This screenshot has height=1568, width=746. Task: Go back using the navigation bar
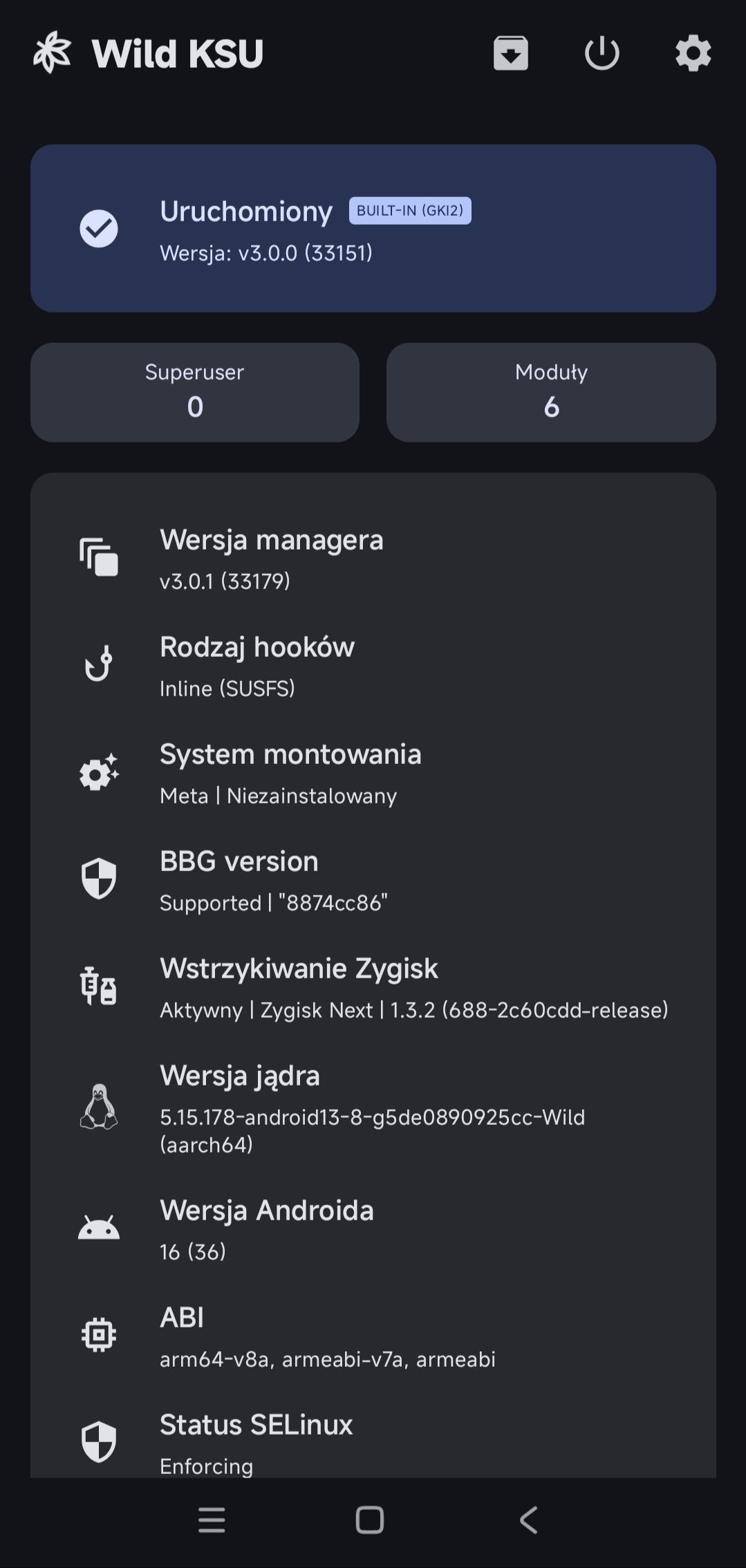click(x=529, y=1520)
